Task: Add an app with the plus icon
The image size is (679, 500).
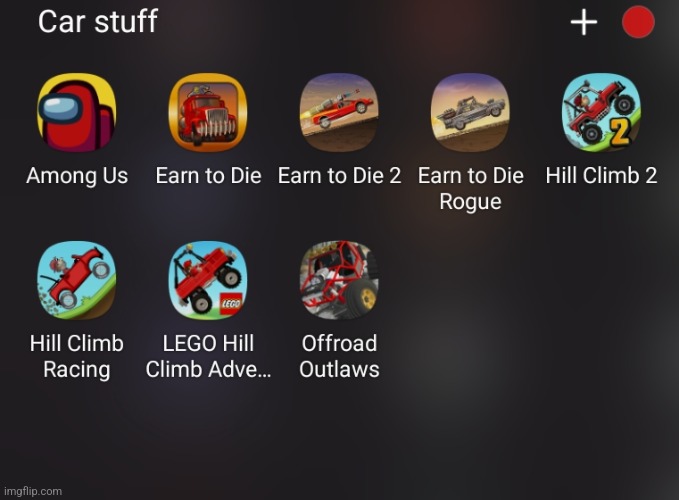Action: [584, 23]
